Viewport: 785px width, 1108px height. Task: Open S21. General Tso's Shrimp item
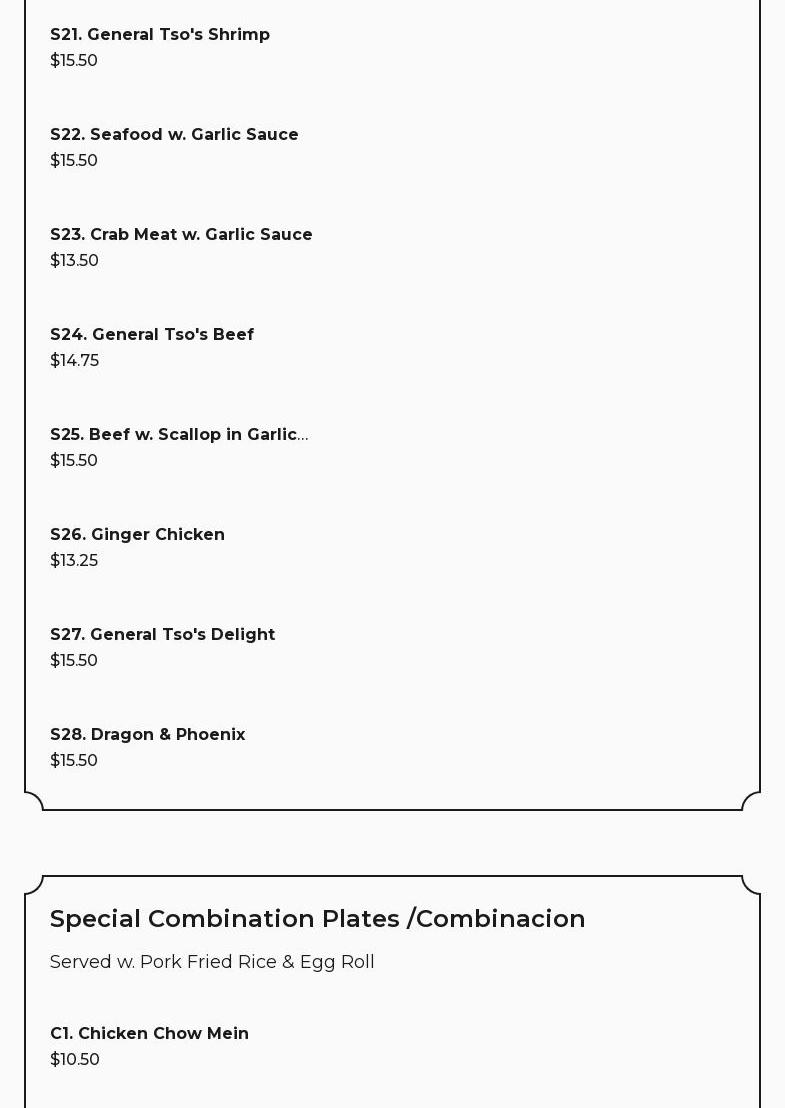(160, 35)
